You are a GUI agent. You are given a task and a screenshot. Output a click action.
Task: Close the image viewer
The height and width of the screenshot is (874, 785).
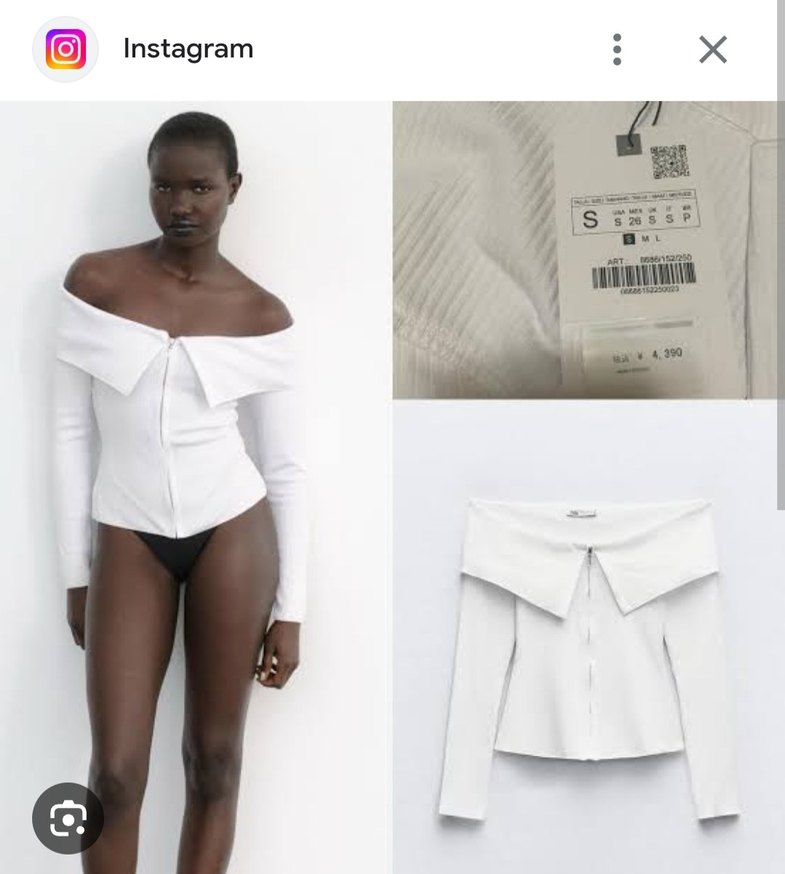click(x=712, y=49)
